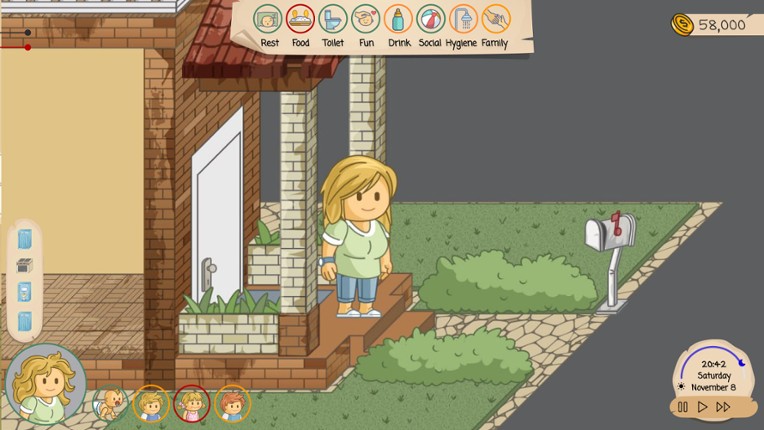Pause the game time
This screenshot has height=430, width=764.
(683, 407)
